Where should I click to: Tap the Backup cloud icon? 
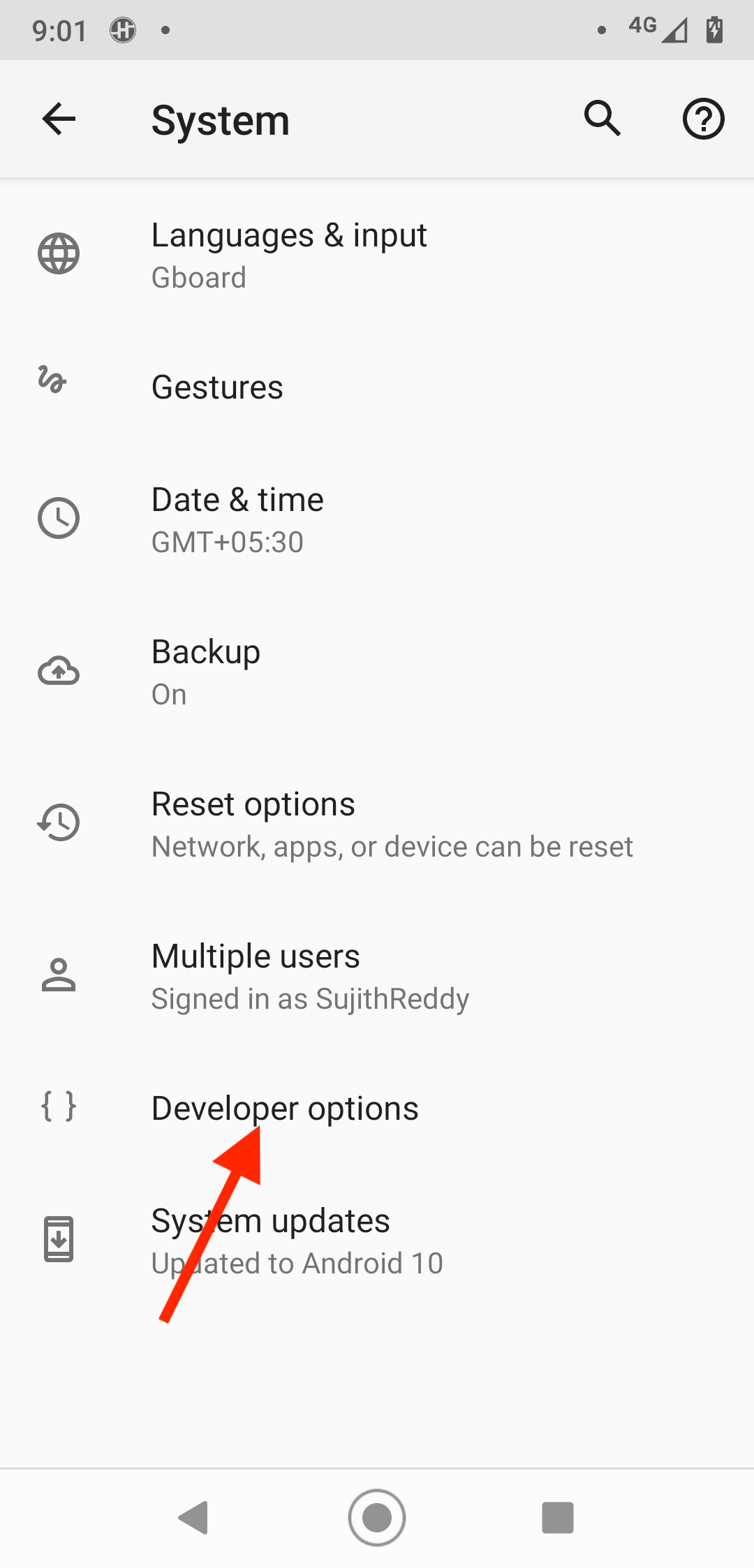(x=59, y=670)
